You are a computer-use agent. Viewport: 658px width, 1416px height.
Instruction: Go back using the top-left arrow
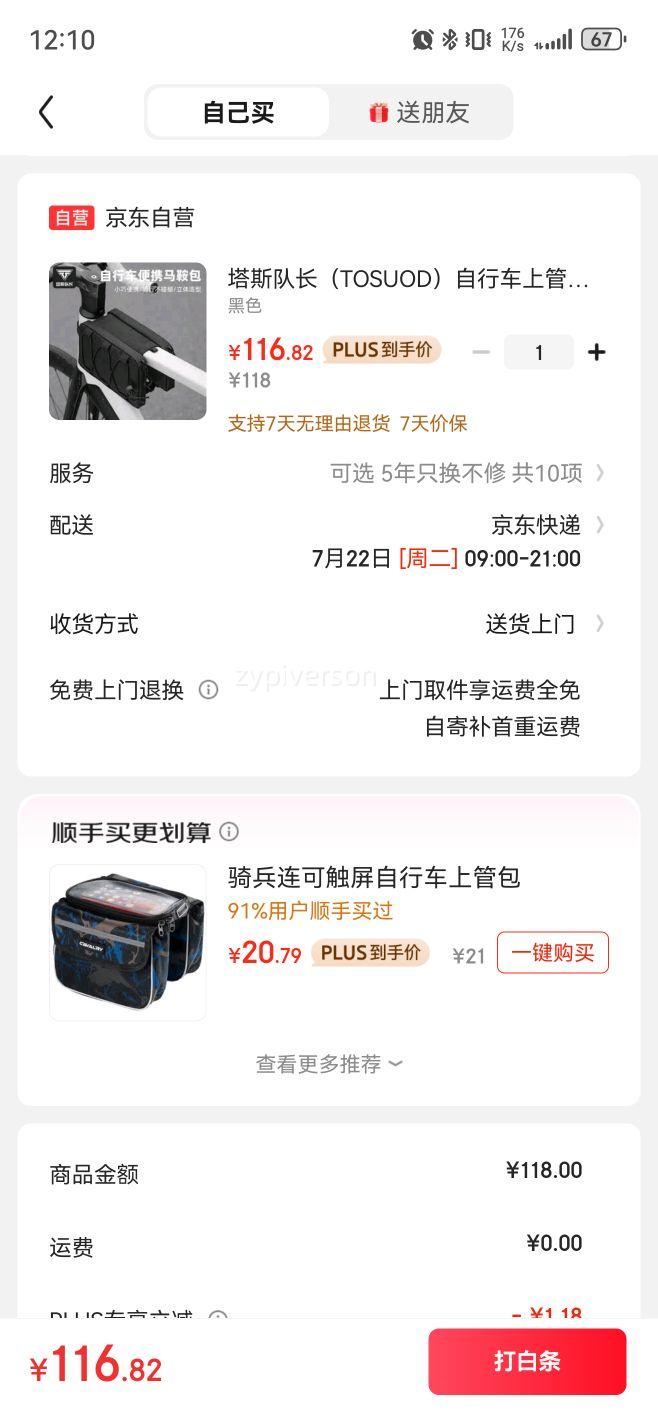46,112
